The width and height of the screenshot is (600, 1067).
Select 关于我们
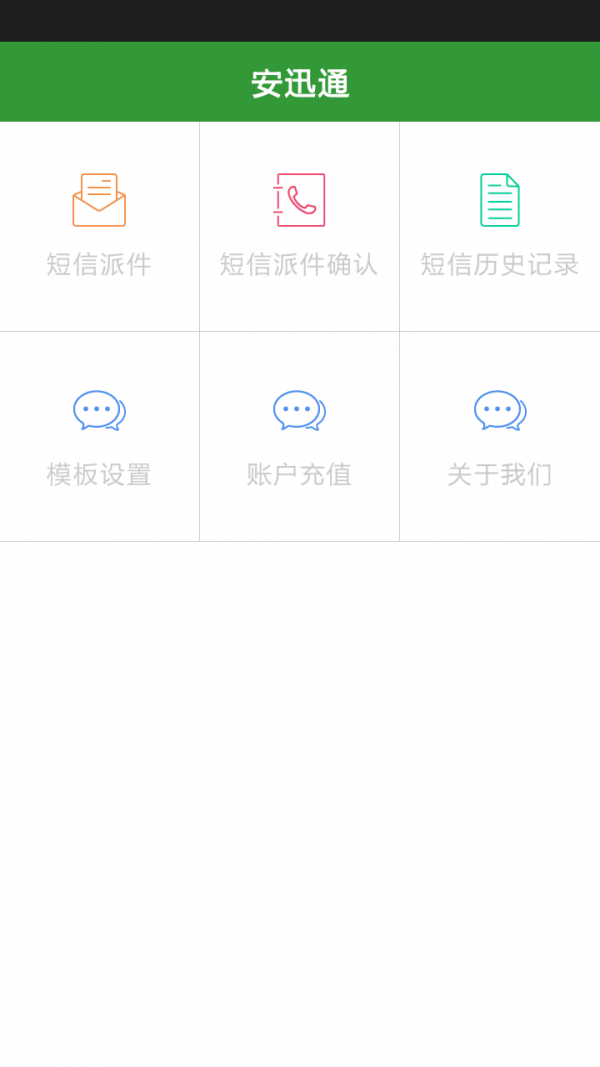coord(499,437)
